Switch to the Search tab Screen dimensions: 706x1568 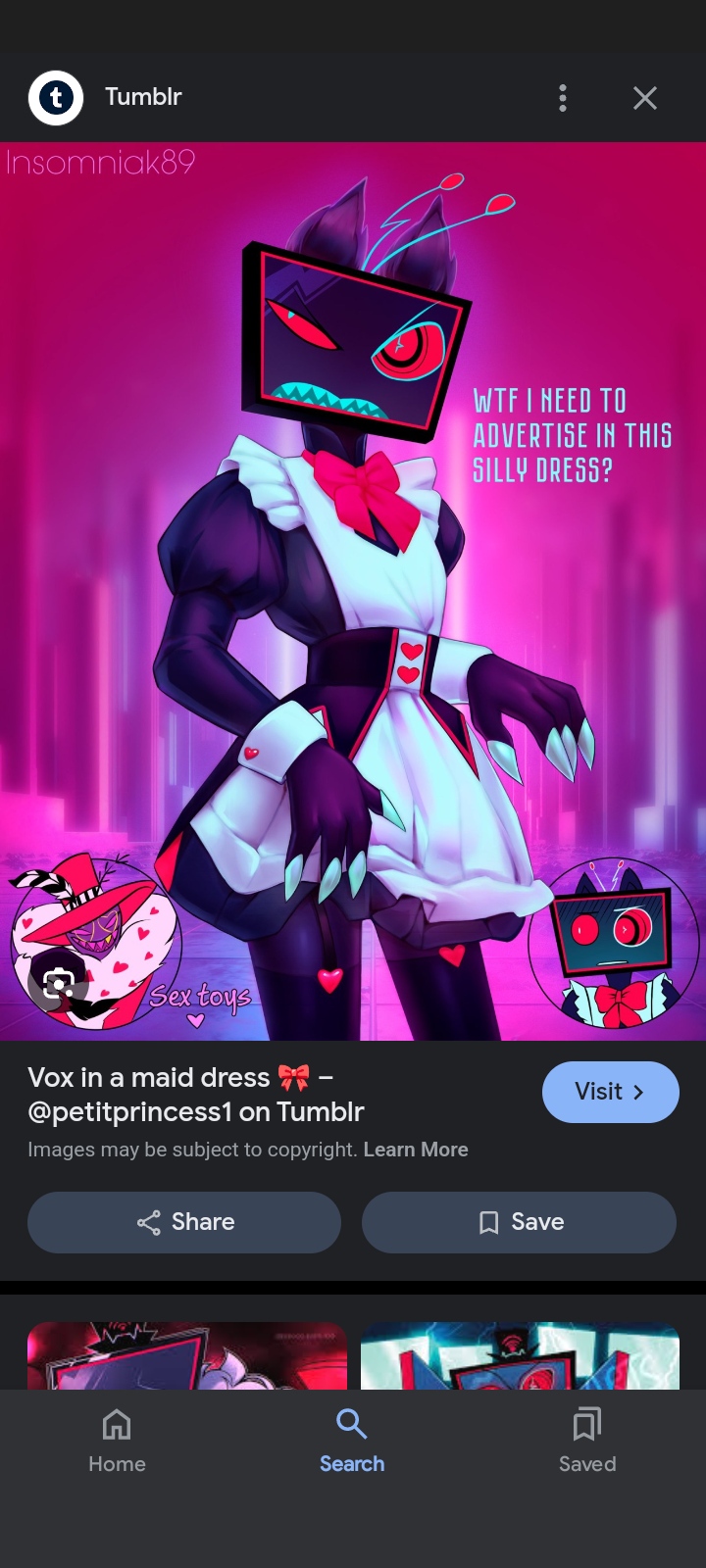352,1440
